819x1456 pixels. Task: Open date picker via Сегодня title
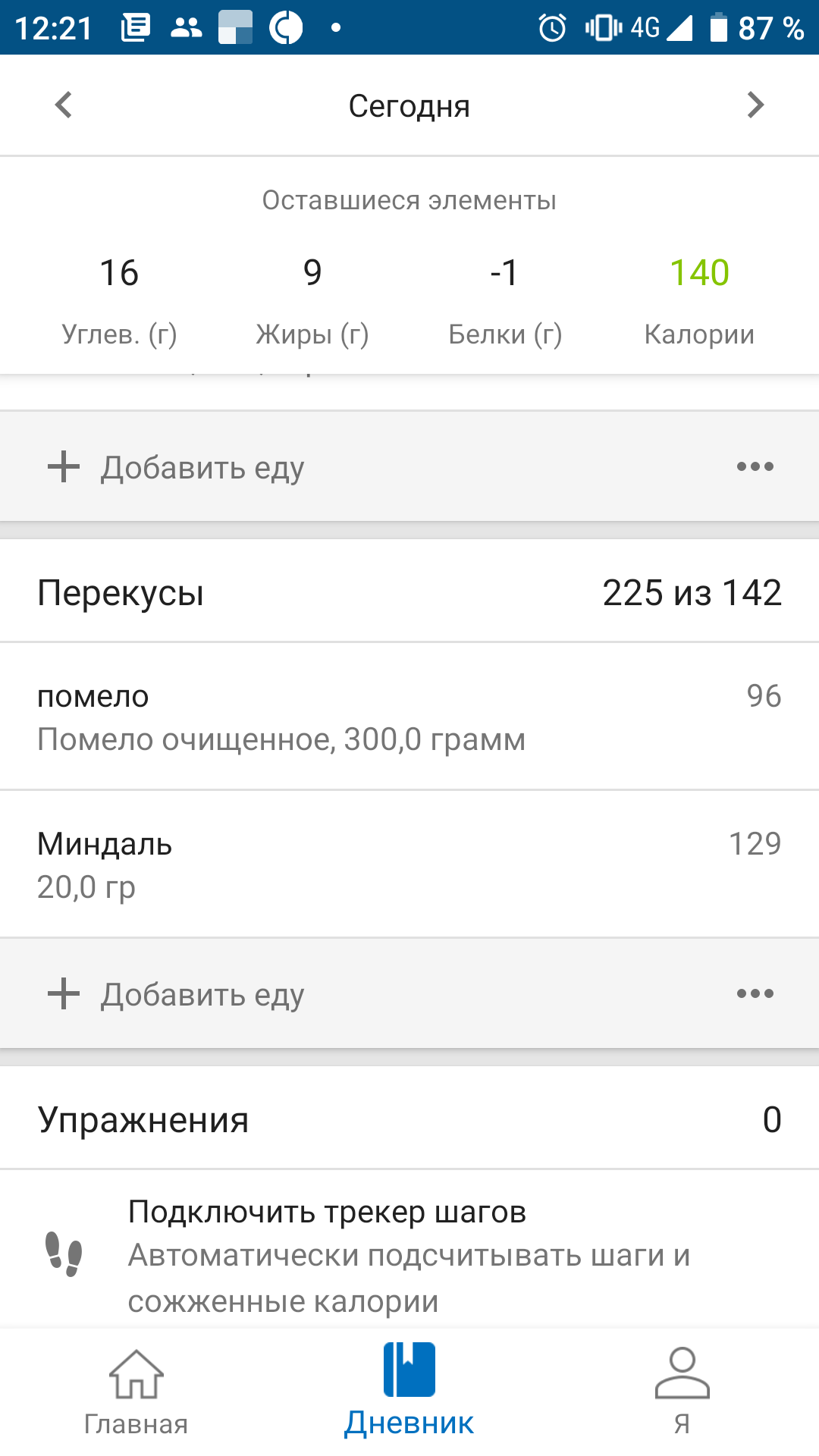pyautogui.click(x=409, y=106)
